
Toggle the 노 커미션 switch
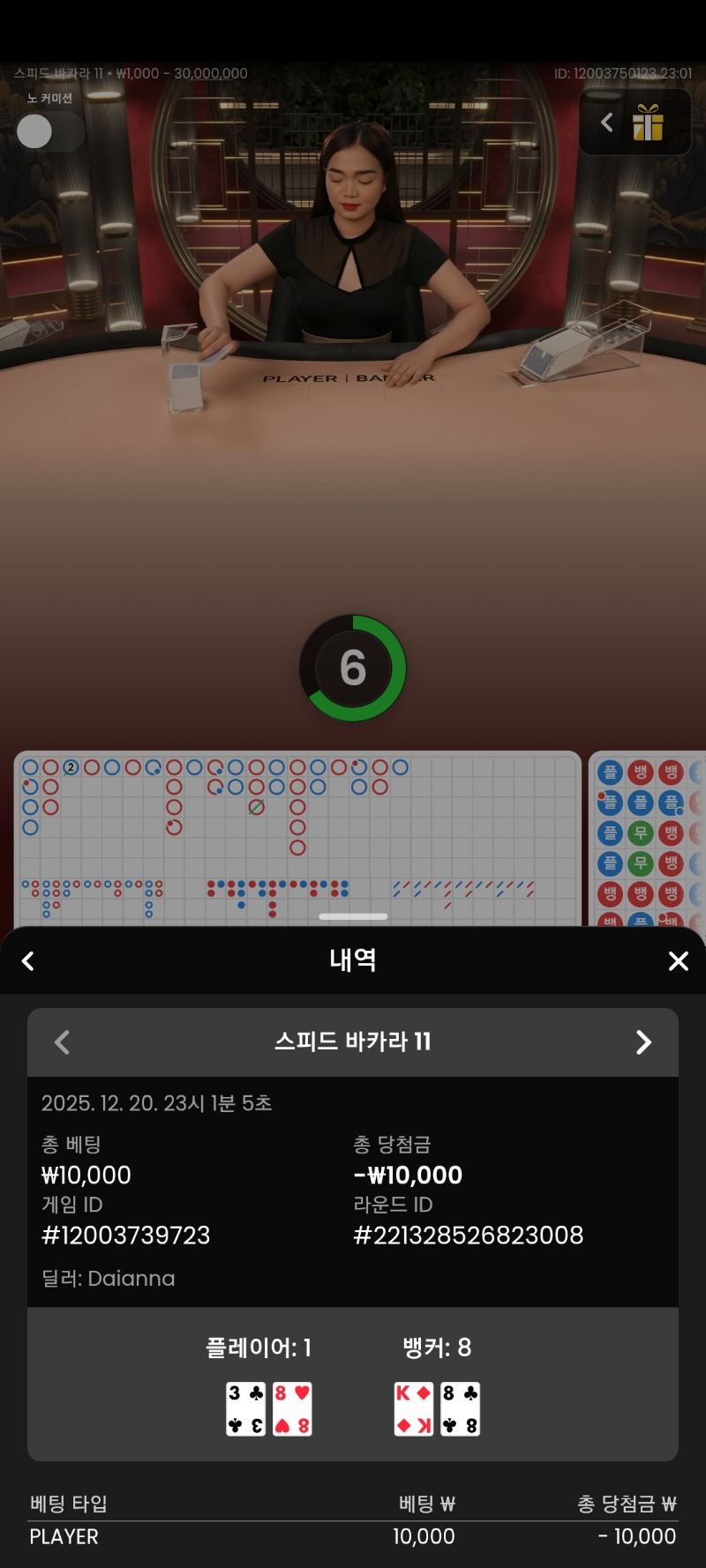tap(49, 132)
